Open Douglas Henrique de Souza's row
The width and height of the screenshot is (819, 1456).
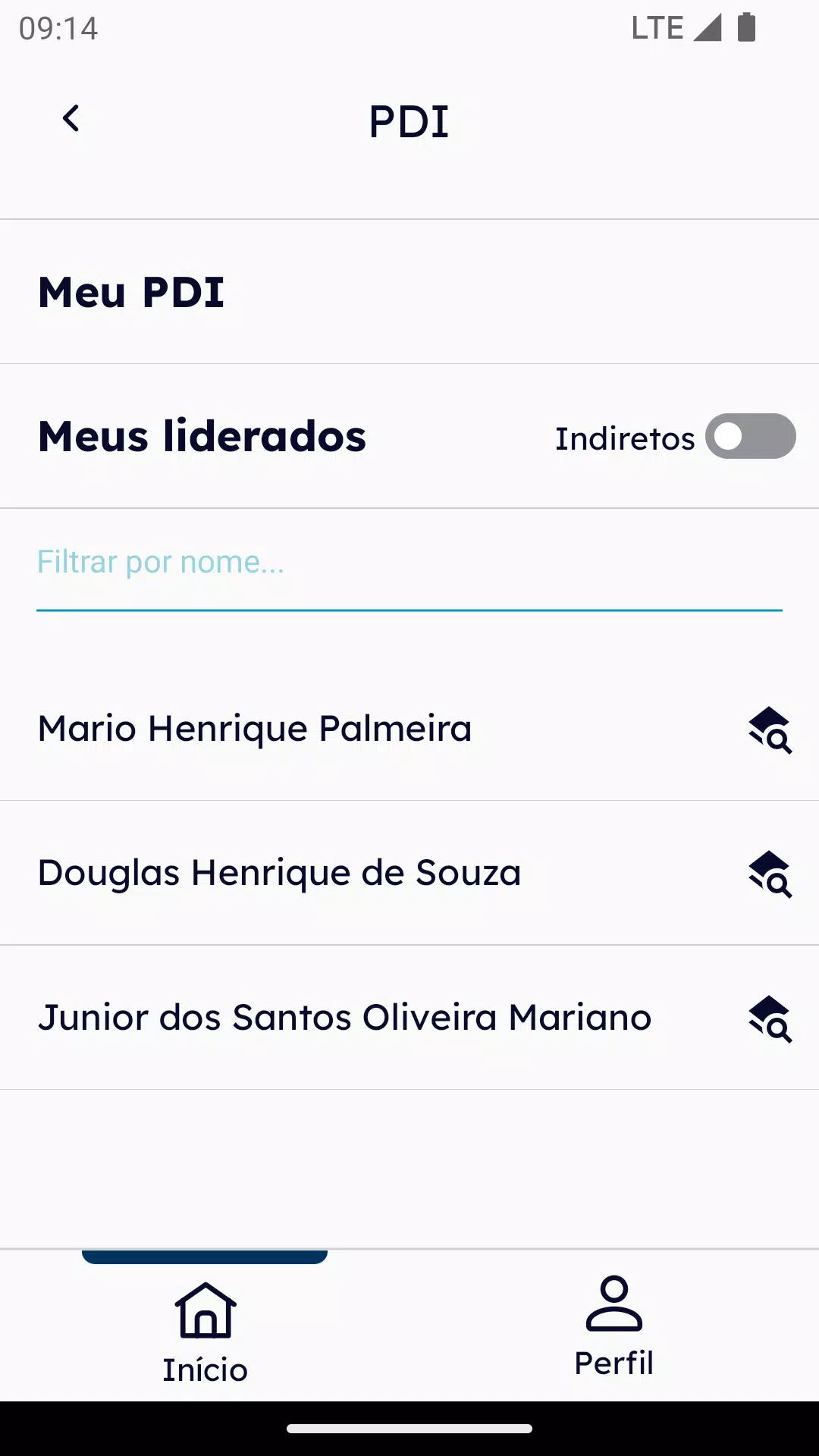tap(409, 873)
